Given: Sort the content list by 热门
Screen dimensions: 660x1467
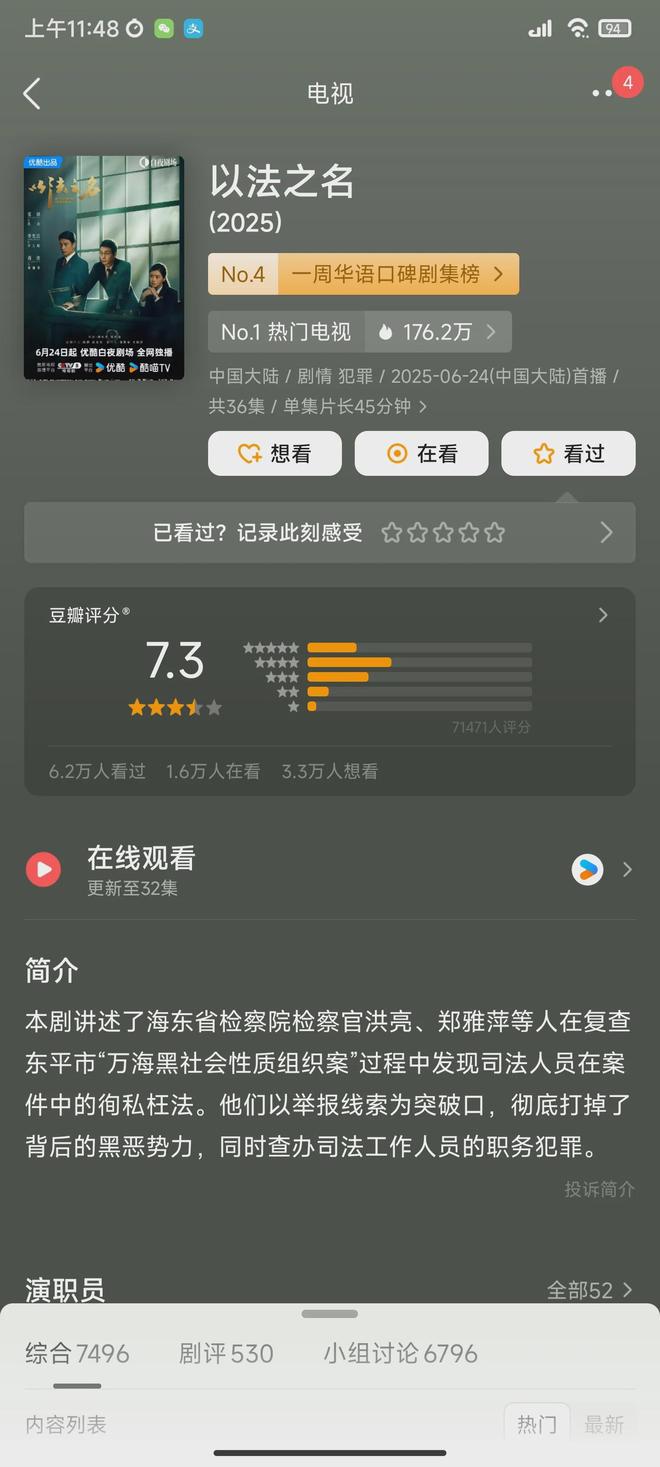Looking at the screenshot, I should (537, 1424).
